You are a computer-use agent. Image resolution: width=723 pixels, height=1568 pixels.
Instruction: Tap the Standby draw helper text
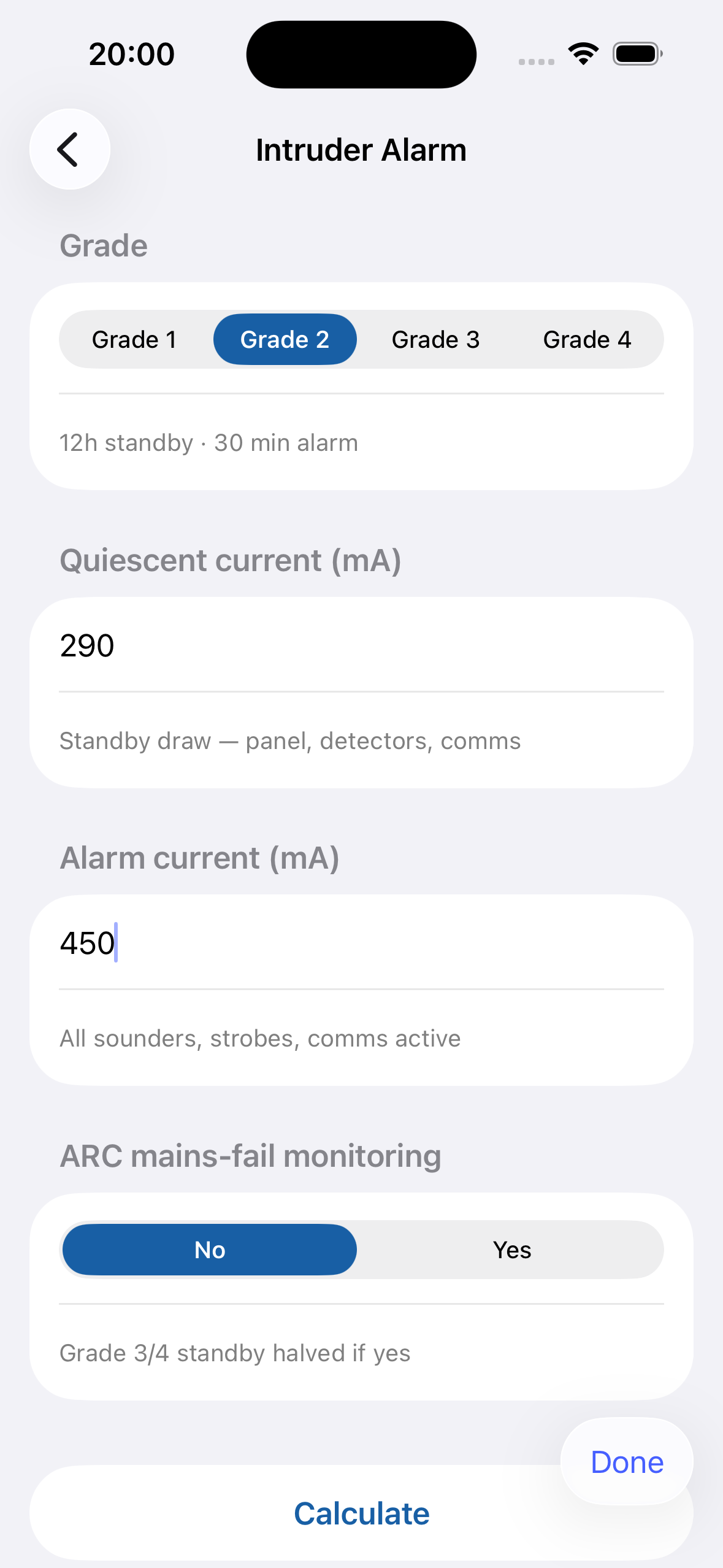tap(289, 740)
